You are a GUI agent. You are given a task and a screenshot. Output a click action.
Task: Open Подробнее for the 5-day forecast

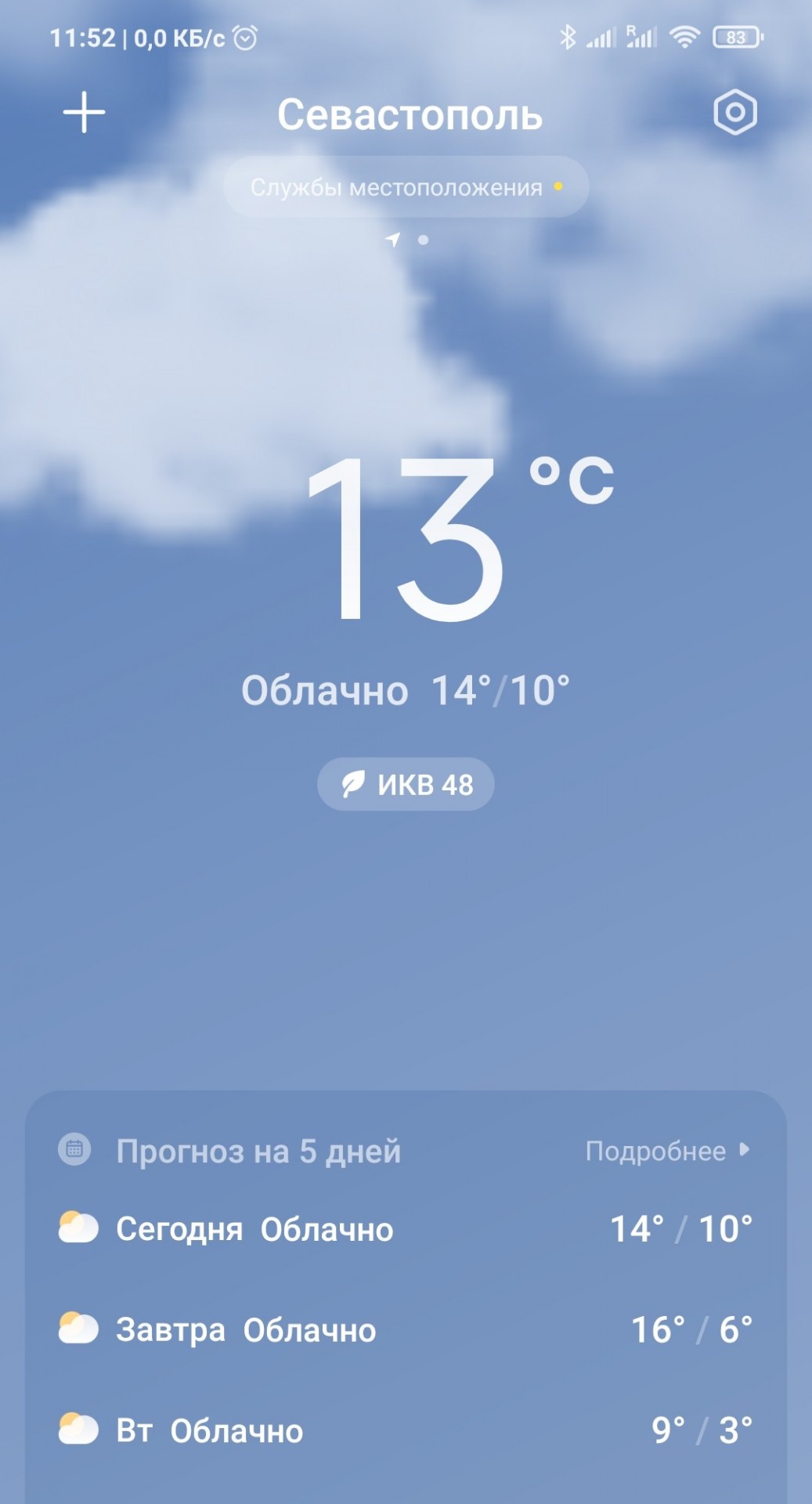click(x=667, y=1151)
